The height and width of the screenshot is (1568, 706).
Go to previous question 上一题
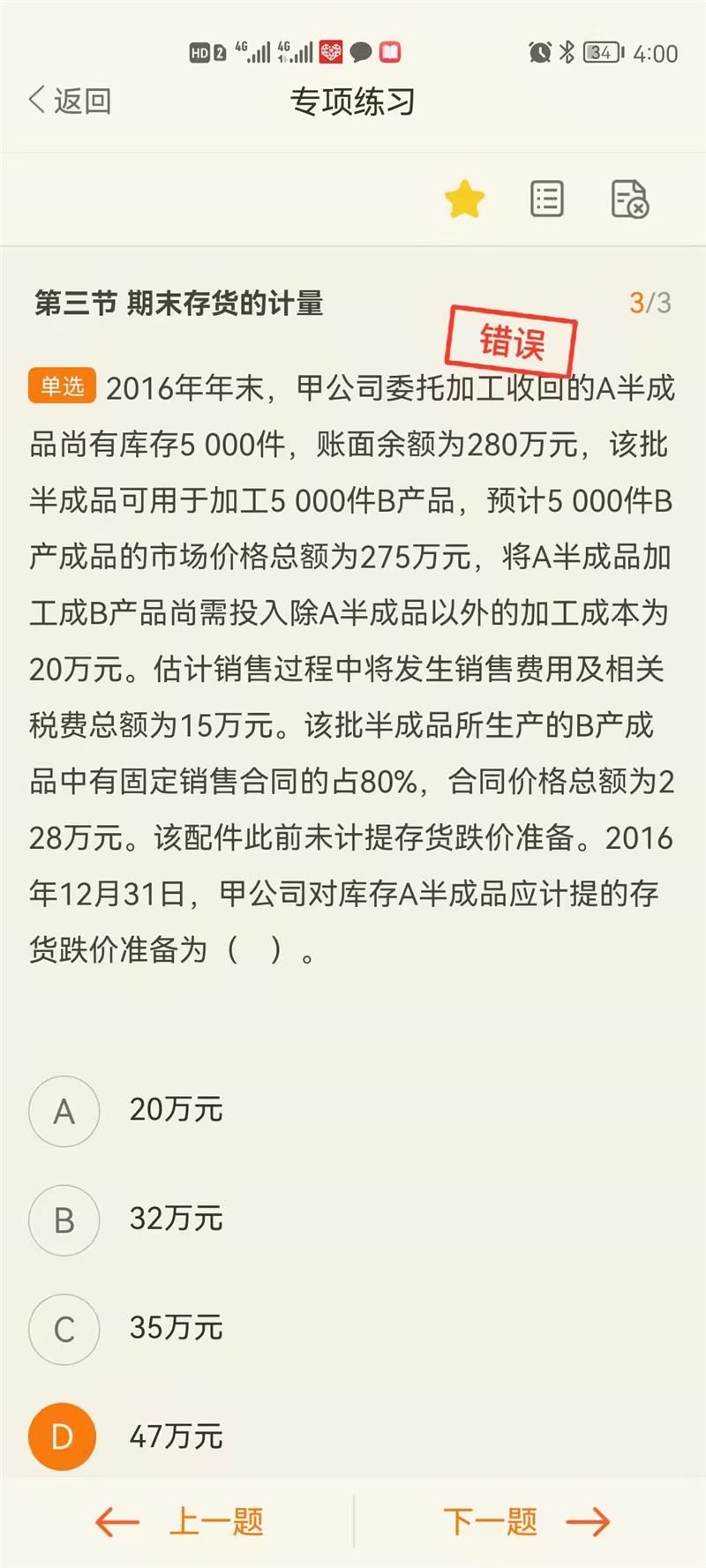pyautogui.click(x=179, y=1521)
